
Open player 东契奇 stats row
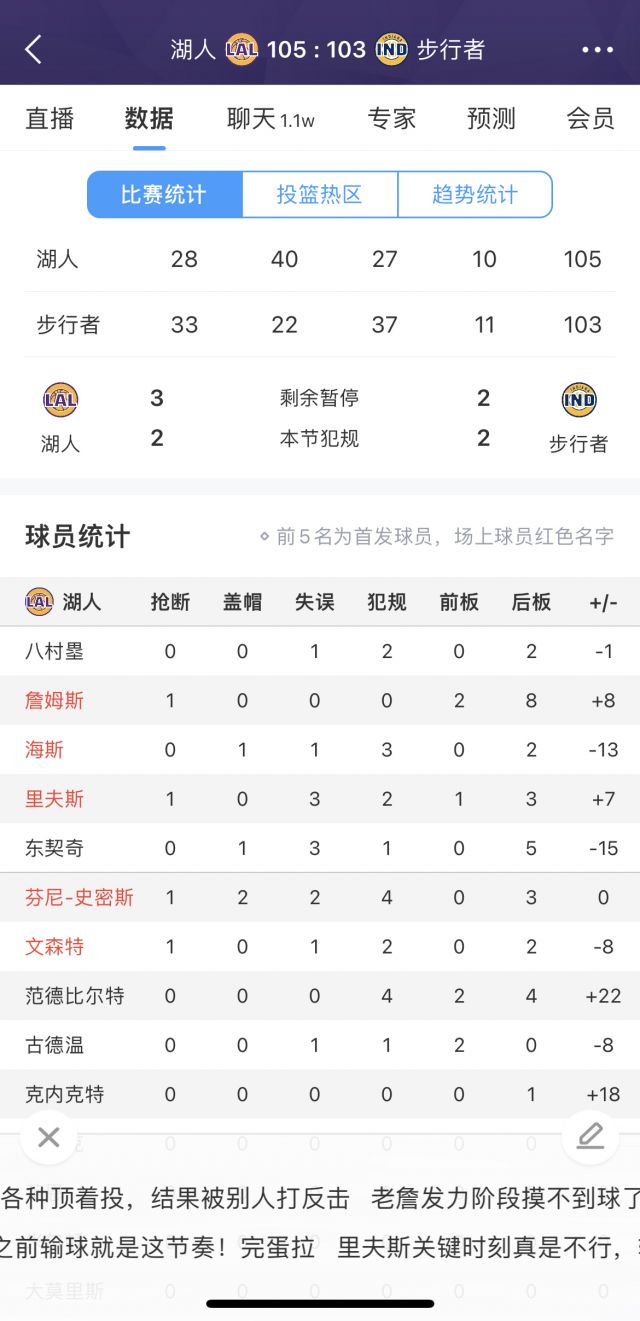[320, 848]
